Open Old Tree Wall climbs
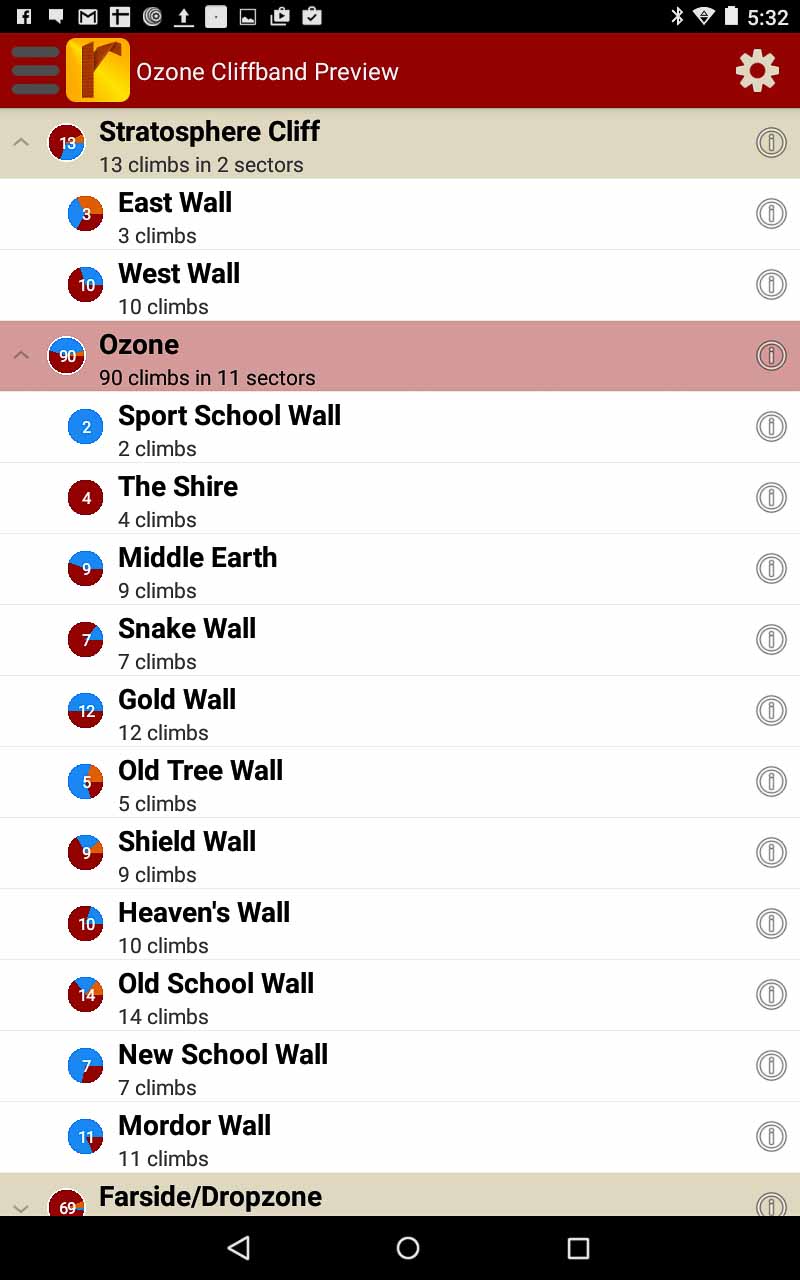The width and height of the screenshot is (800, 1280). click(x=200, y=783)
